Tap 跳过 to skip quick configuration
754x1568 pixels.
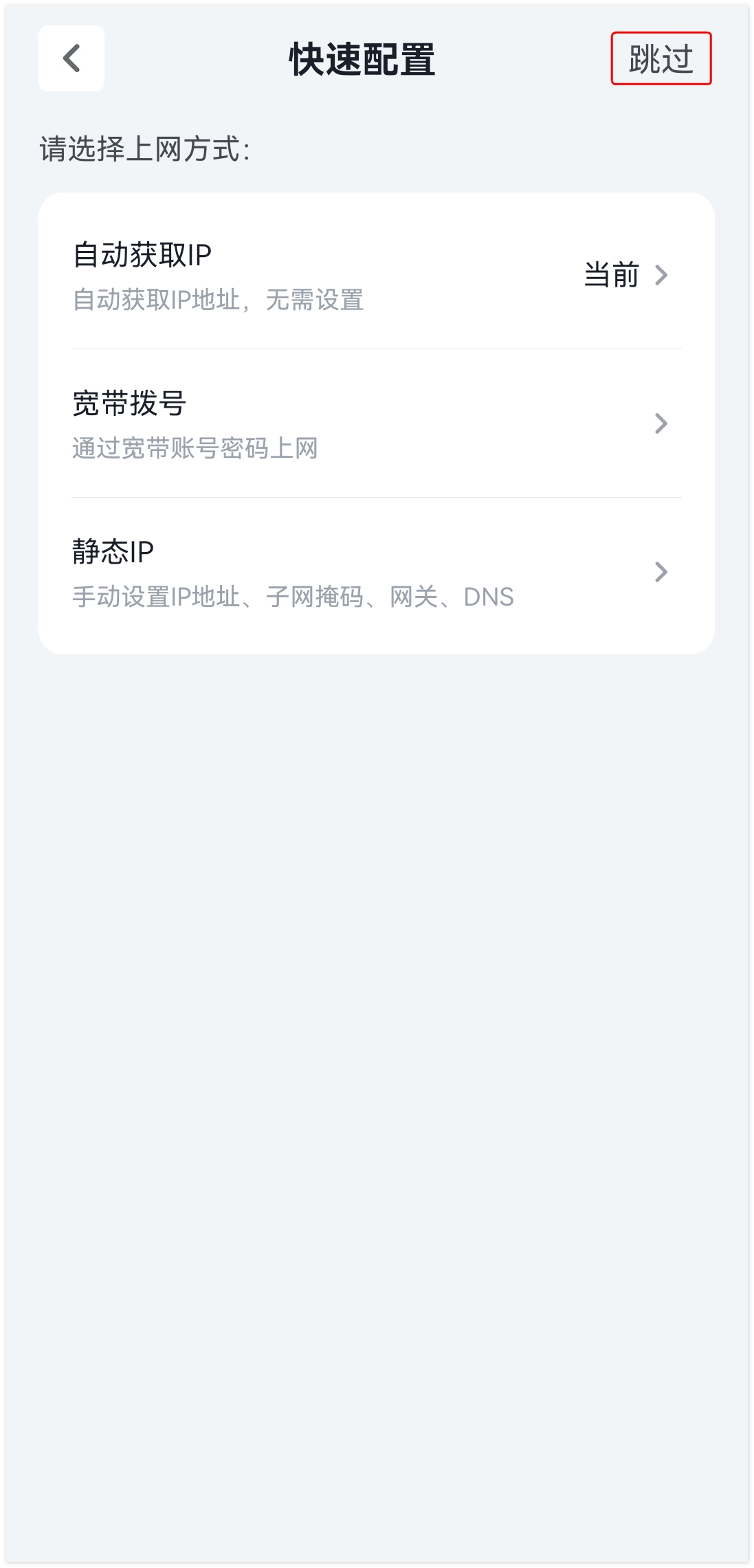click(x=661, y=58)
